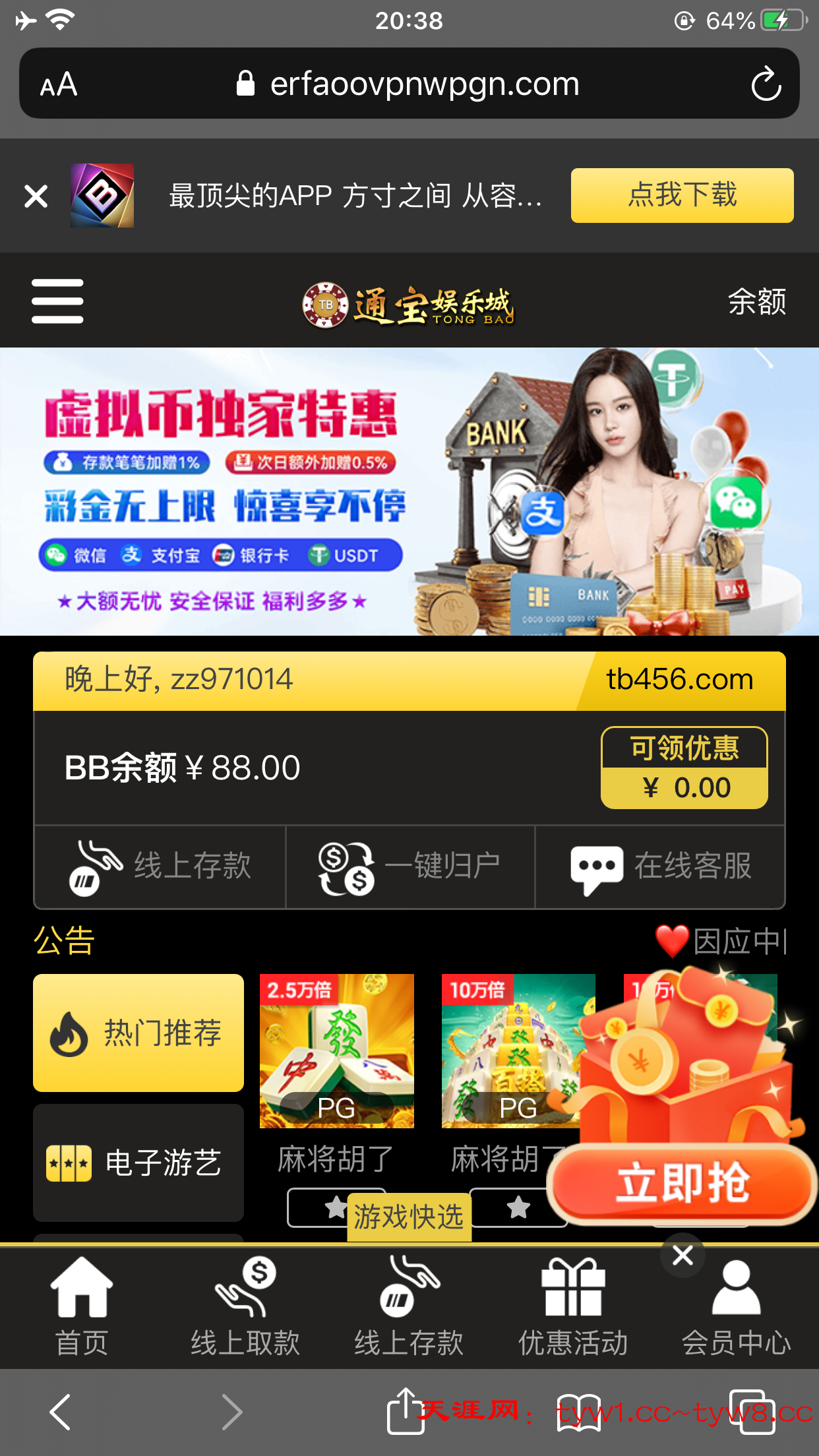This screenshot has width=819, height=1456.
Task: Tap the 余额 balance link
Action: click(x=756, y=302)
